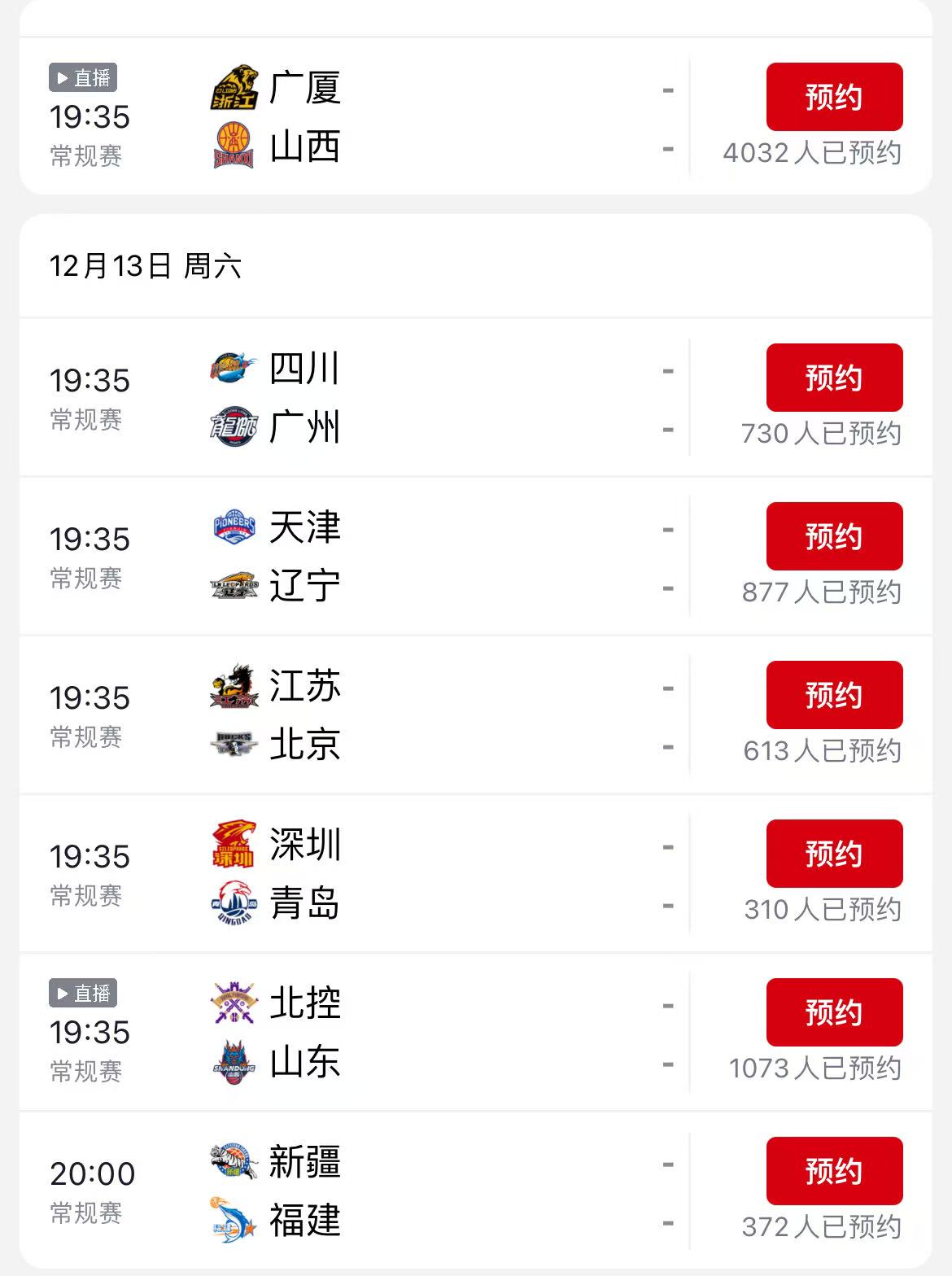Screen dimensions: 952x1276
Task: Click the 辽宁 flying leopards logo
Action: tap(234, 586)
